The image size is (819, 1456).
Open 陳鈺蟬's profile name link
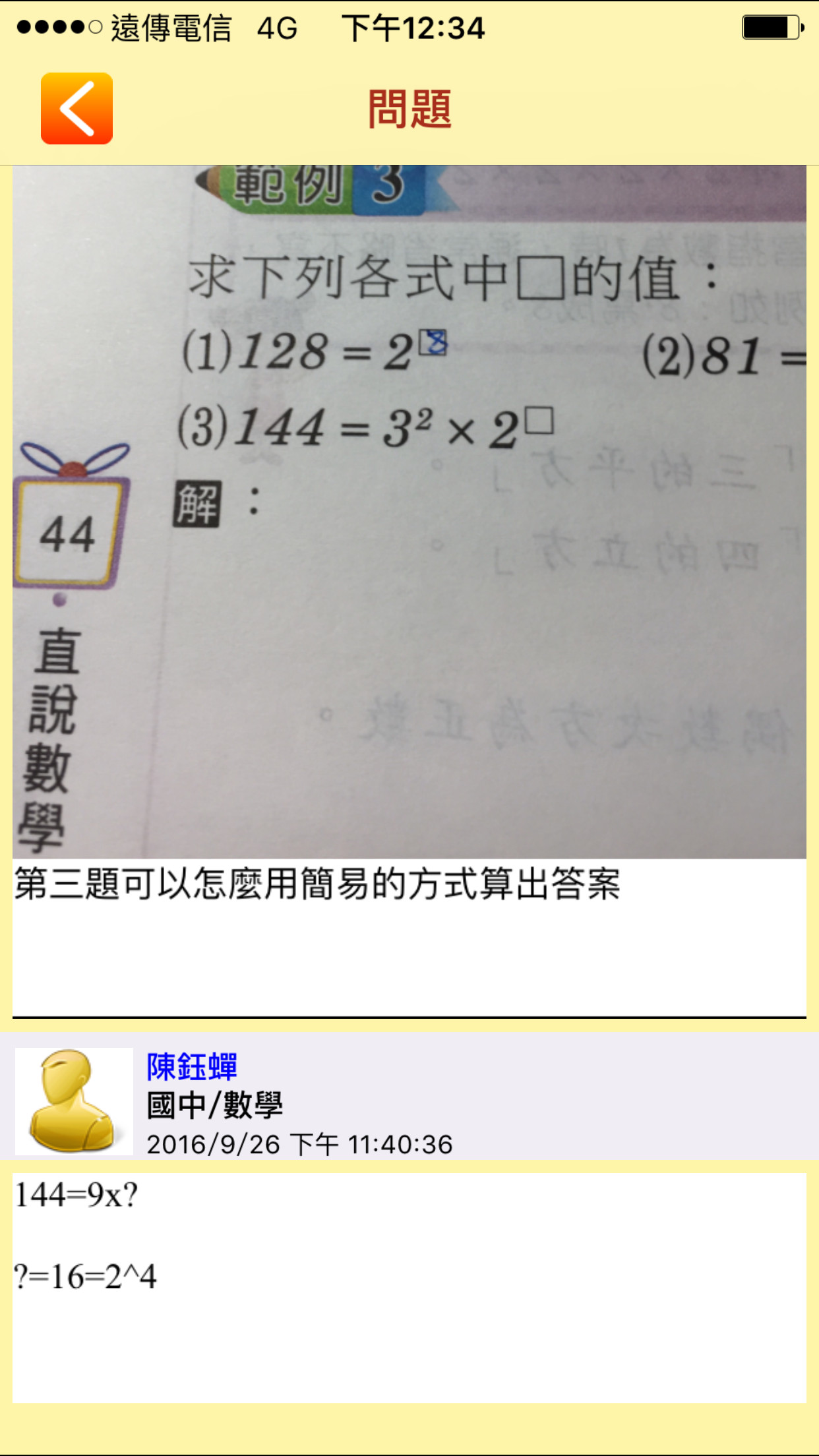tap(192, 1066)
